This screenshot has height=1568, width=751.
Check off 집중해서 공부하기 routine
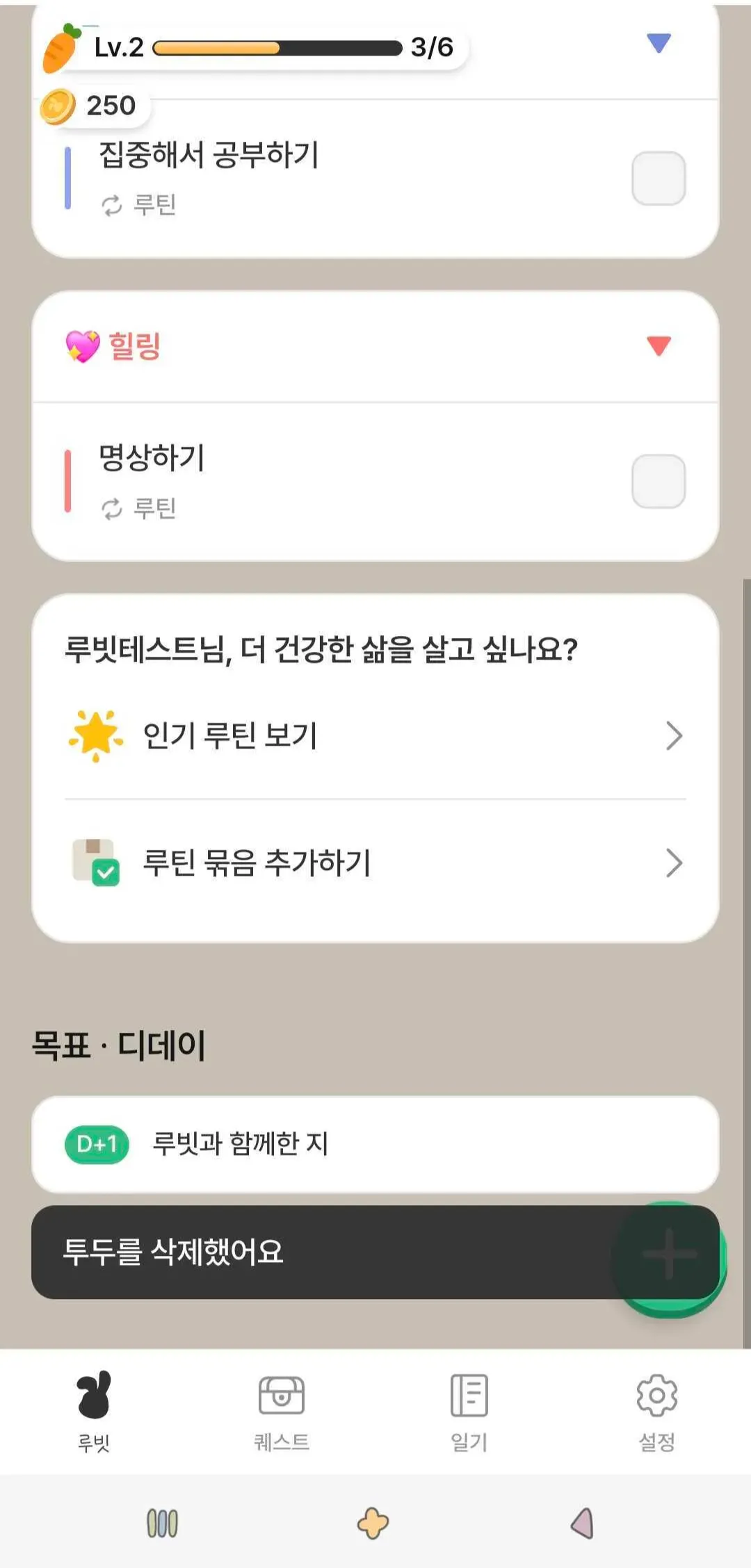point(658,178)
